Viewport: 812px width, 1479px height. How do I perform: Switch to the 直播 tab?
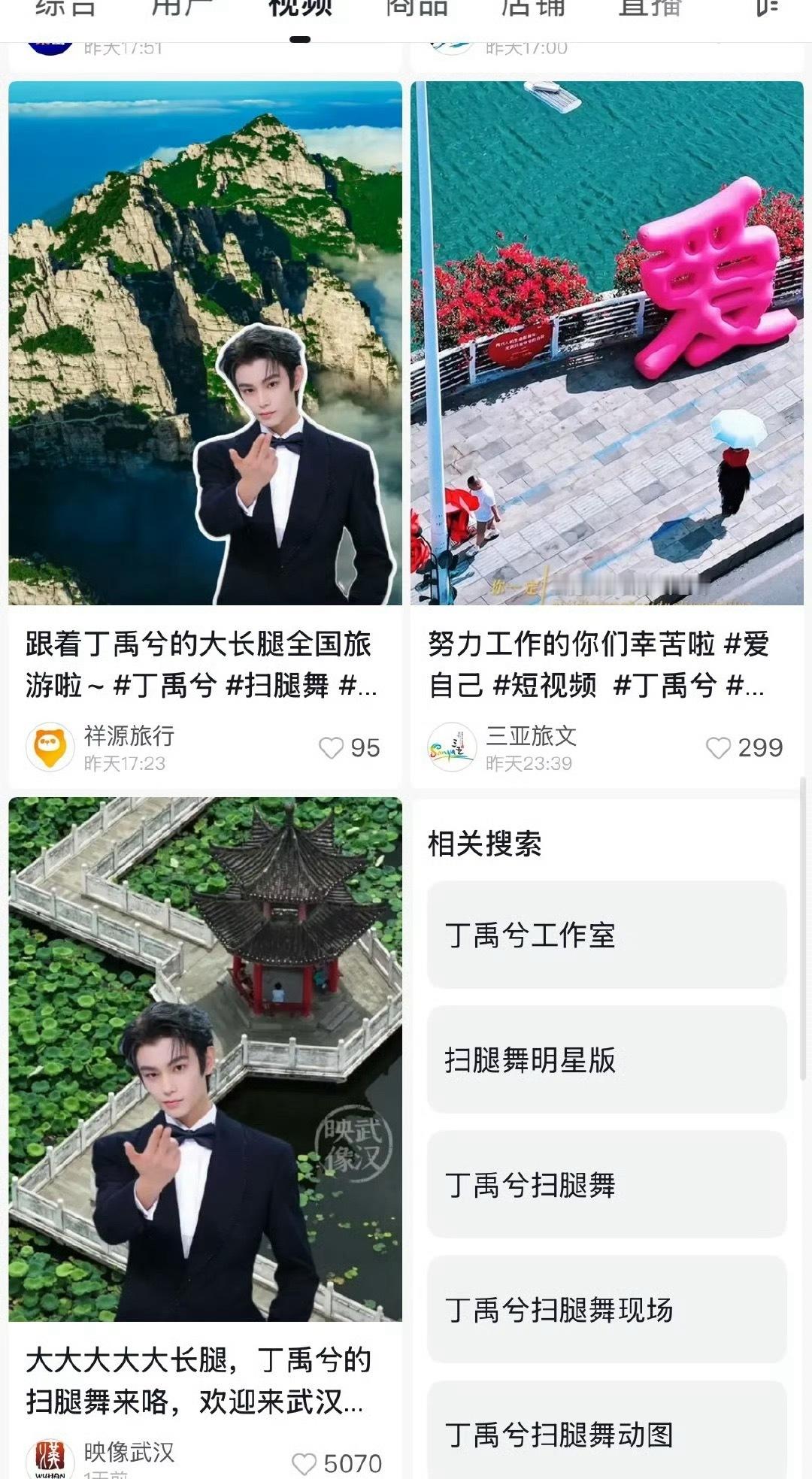650,9
